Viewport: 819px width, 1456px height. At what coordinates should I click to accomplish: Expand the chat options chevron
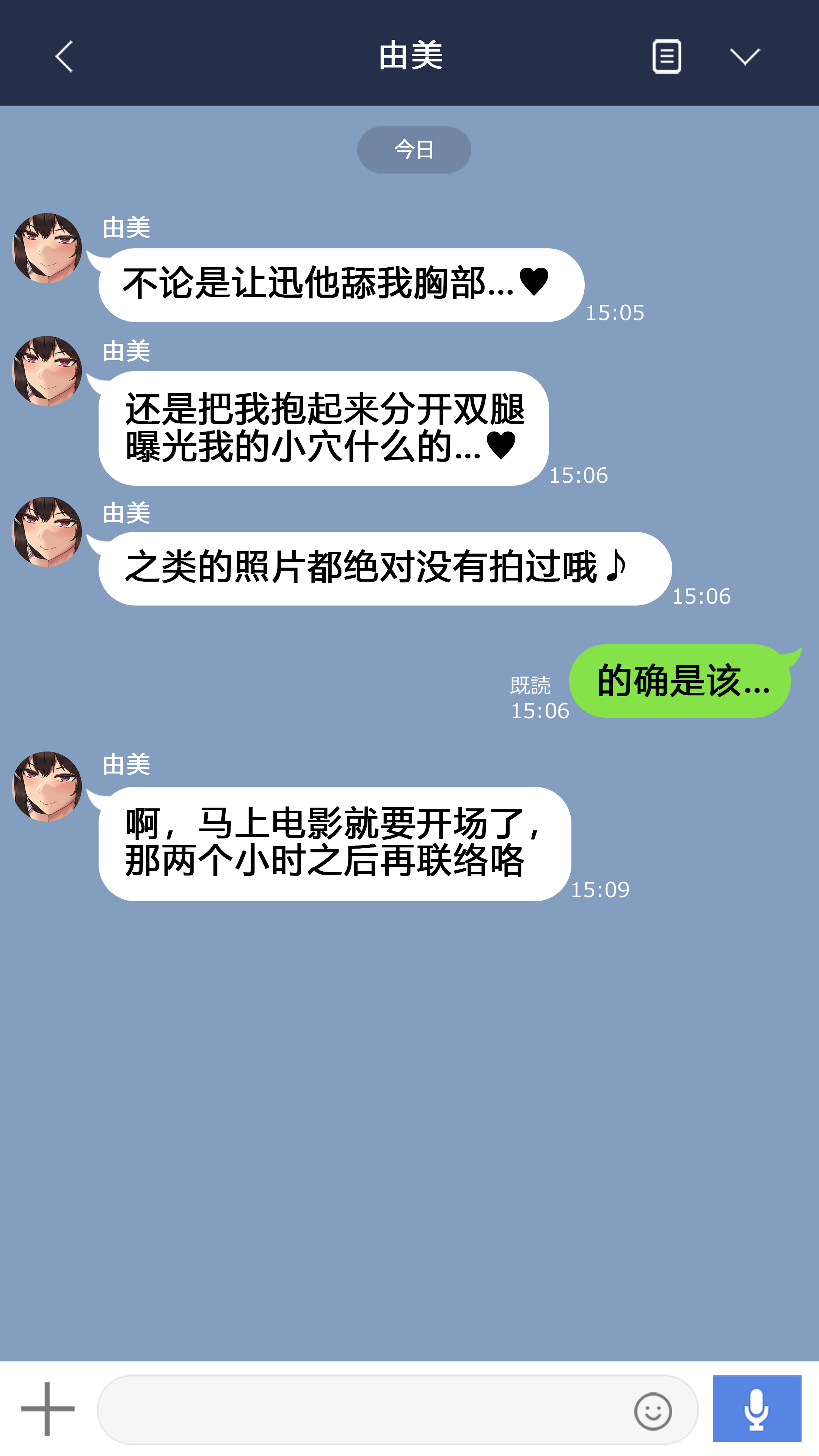pos(744,56)
